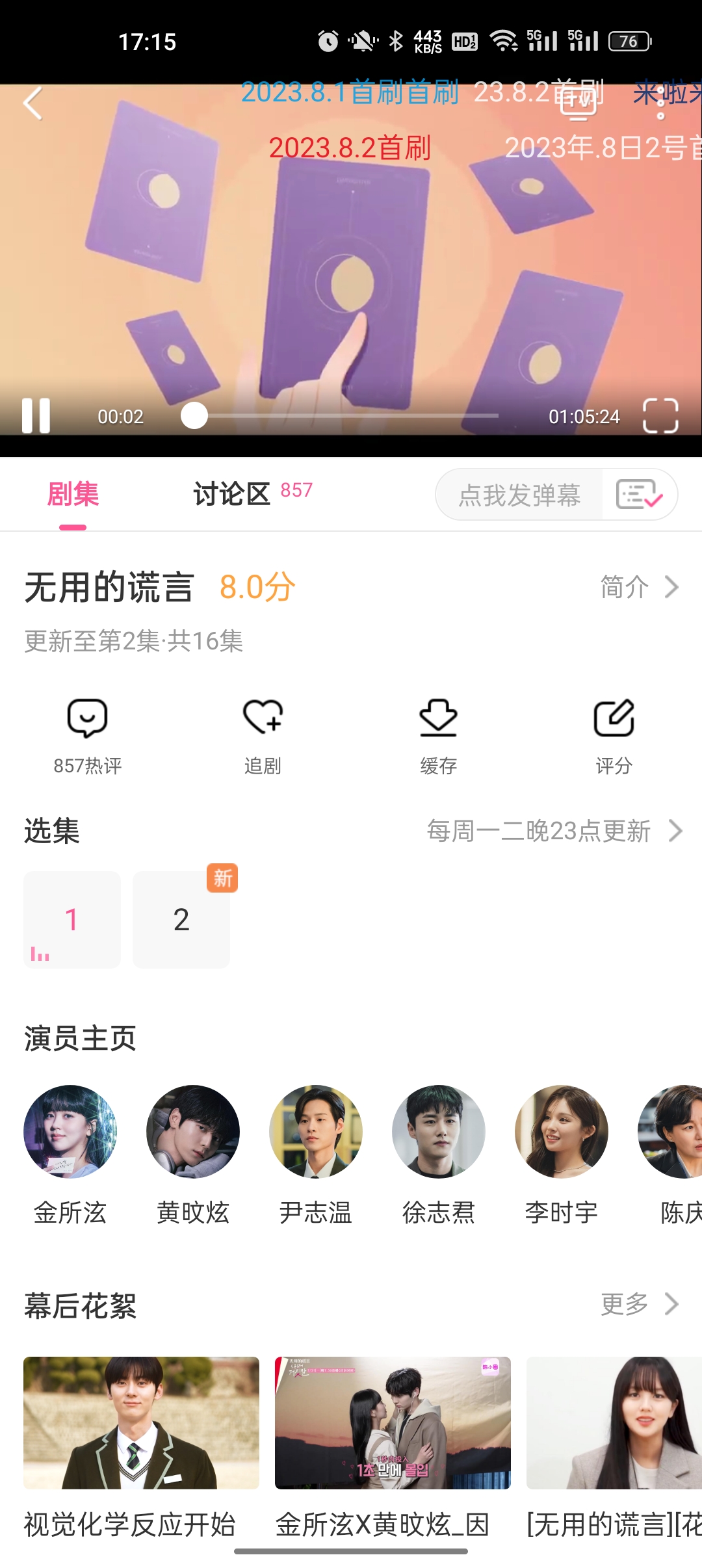The width and height of the screenshot is (702, 1568).
Task: Select episode 2
Action: tap(181, 919)
